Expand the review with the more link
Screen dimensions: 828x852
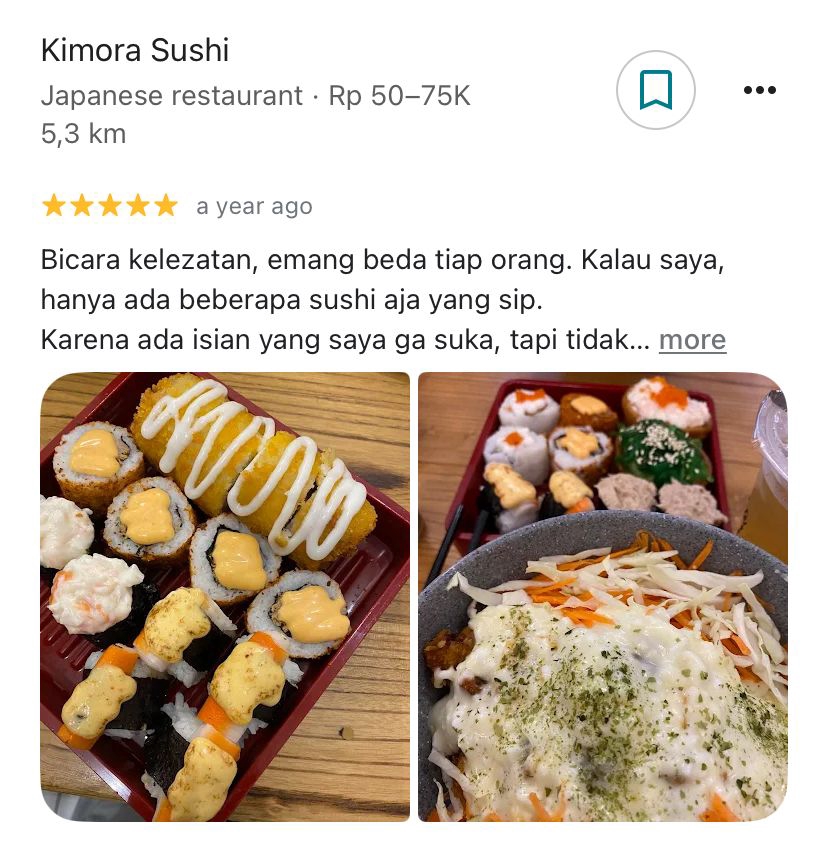(692, 340)
